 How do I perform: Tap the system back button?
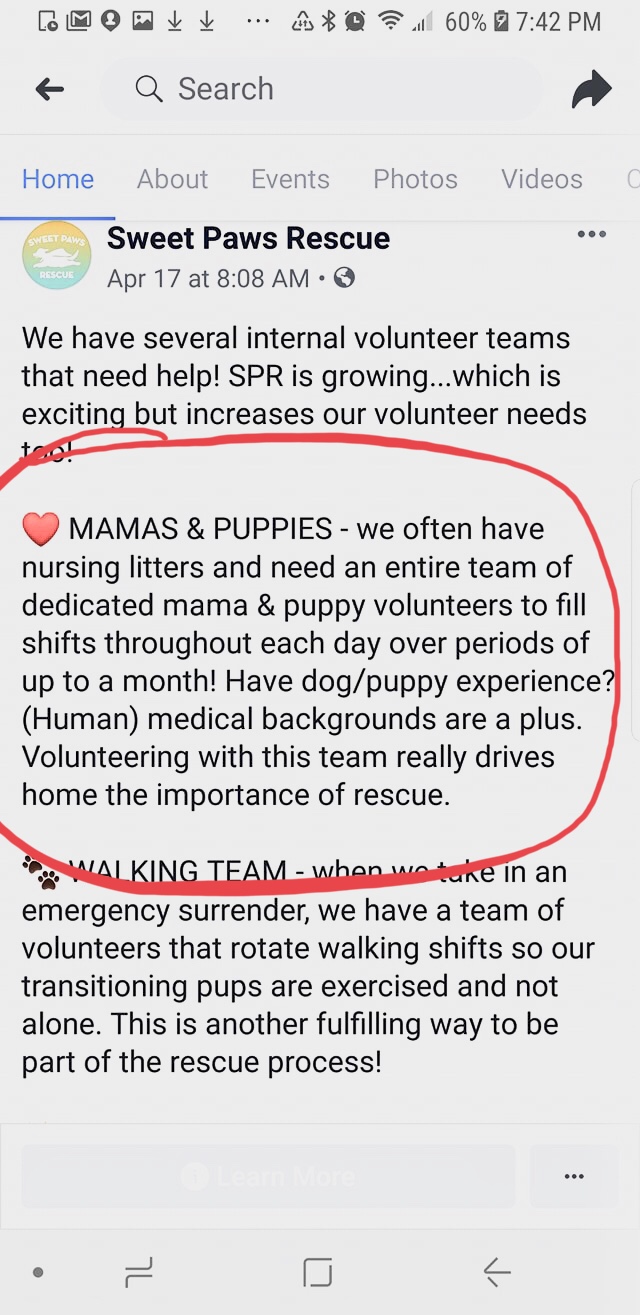tap(496, 1273)
